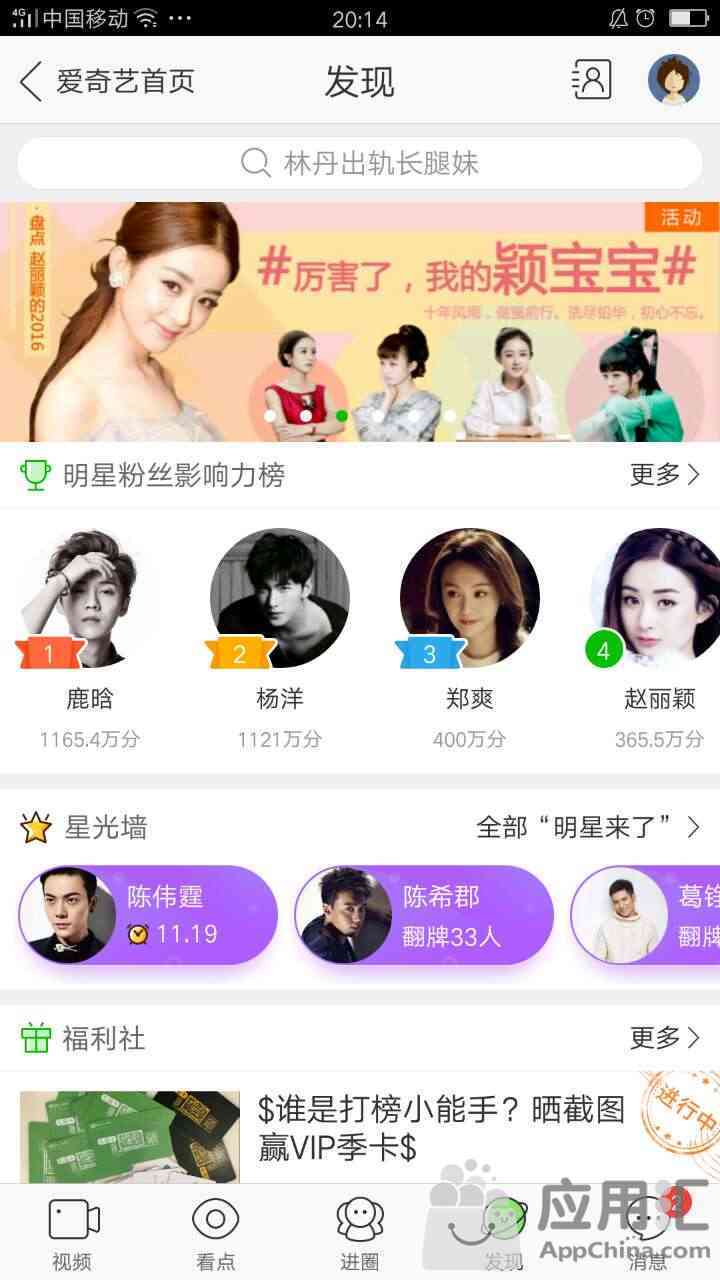Open the profile avatar

click(673, 80)
